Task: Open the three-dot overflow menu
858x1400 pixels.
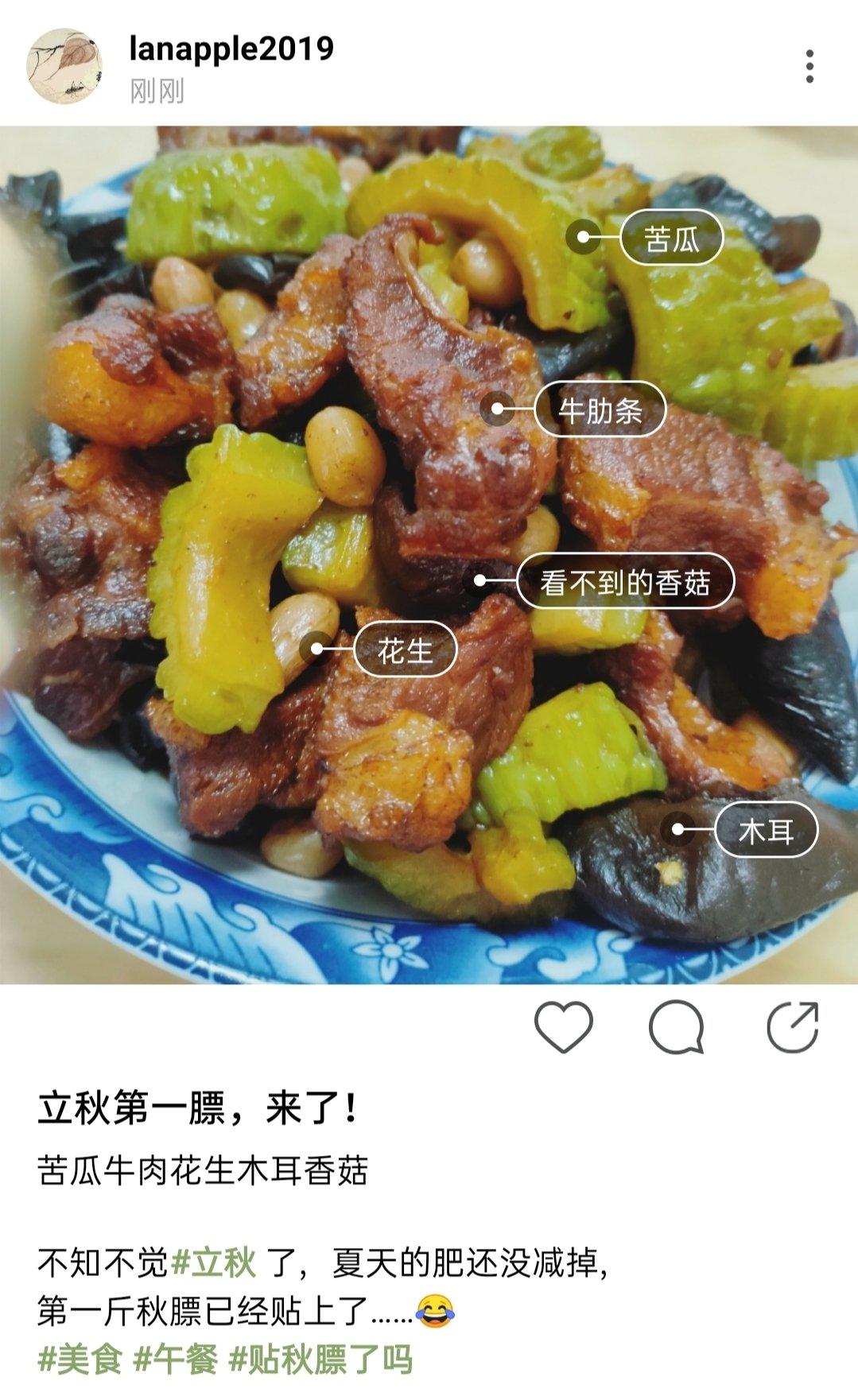Action: pyautogui.click(x=809, y=66)
